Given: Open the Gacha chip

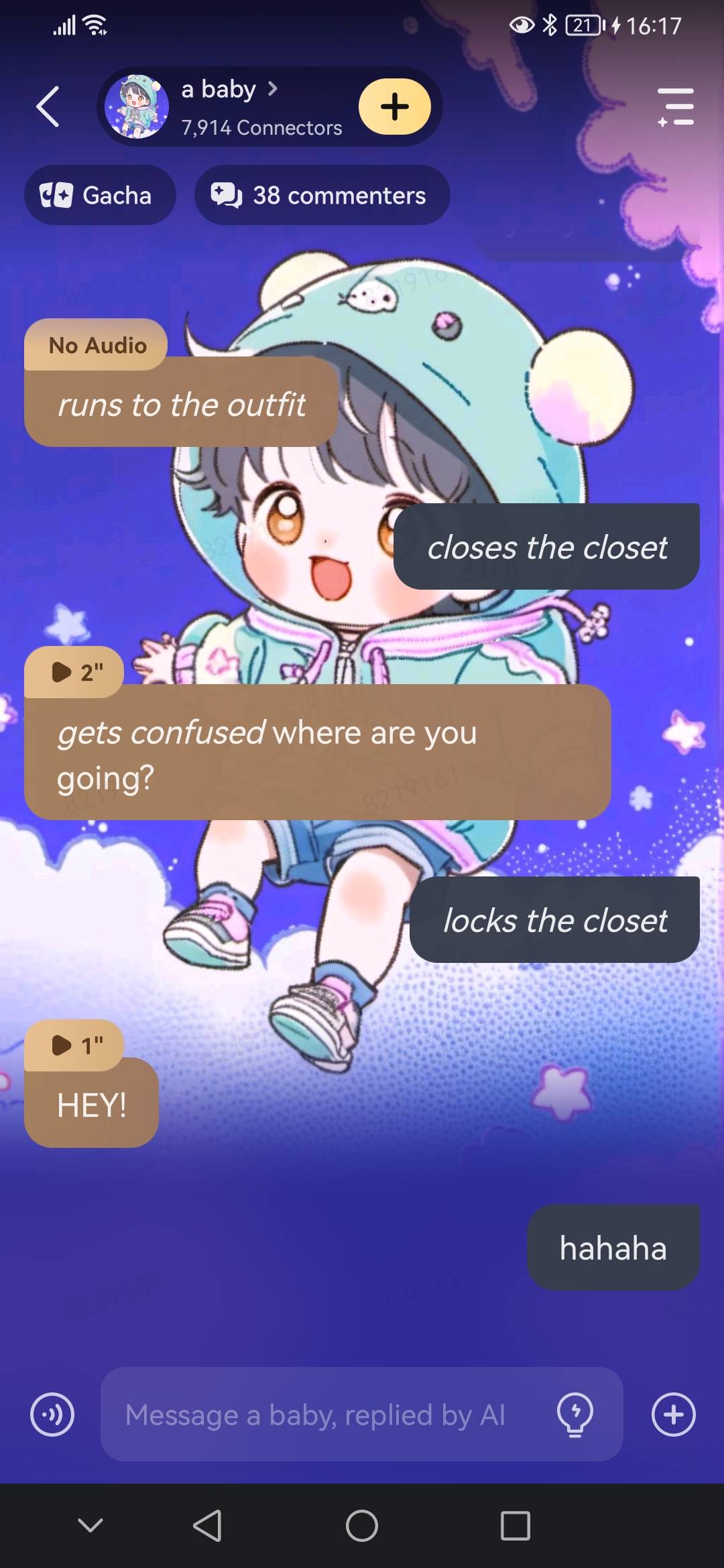Looking at the screenshot, I should coord(100,196).
